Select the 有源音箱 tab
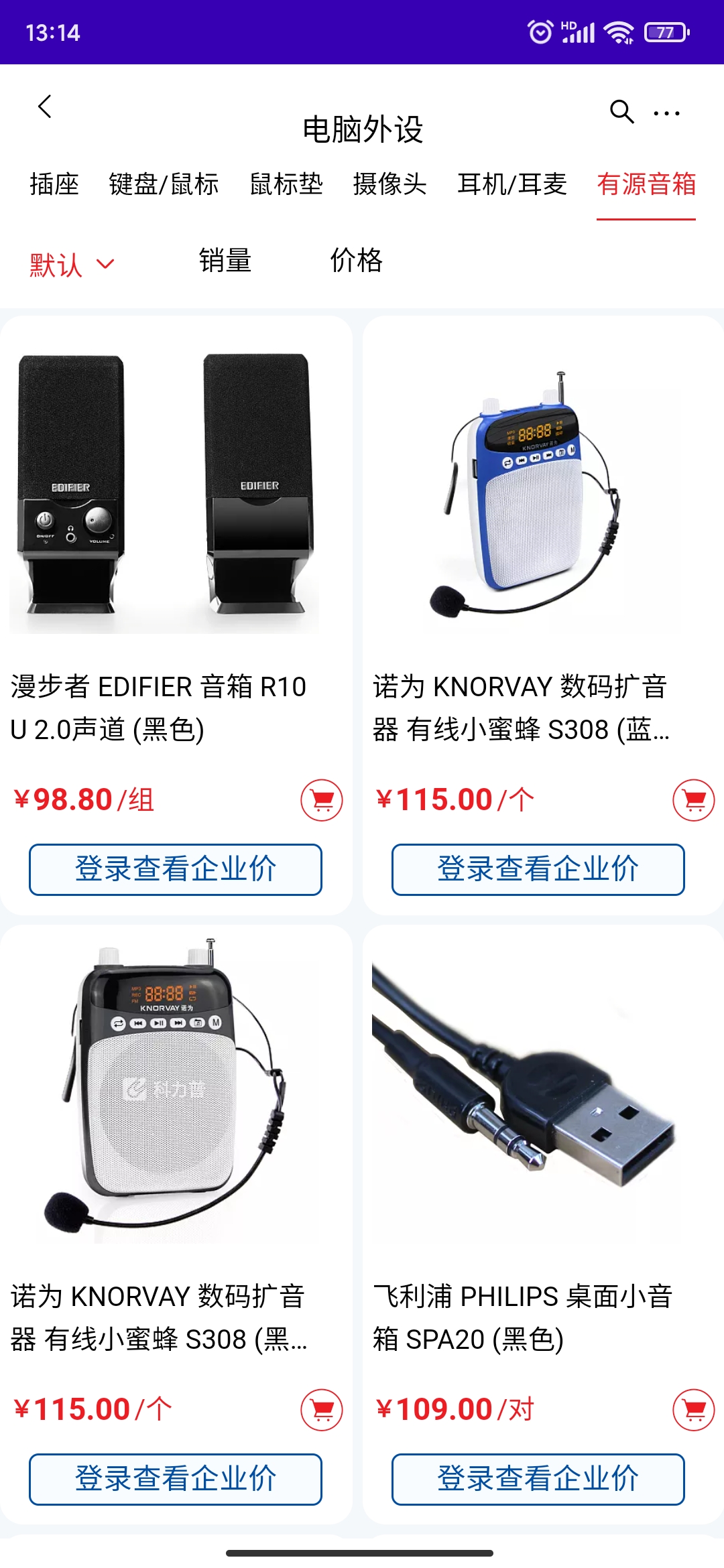Viewport: 724px width, 1568px height. coord(646,184)
